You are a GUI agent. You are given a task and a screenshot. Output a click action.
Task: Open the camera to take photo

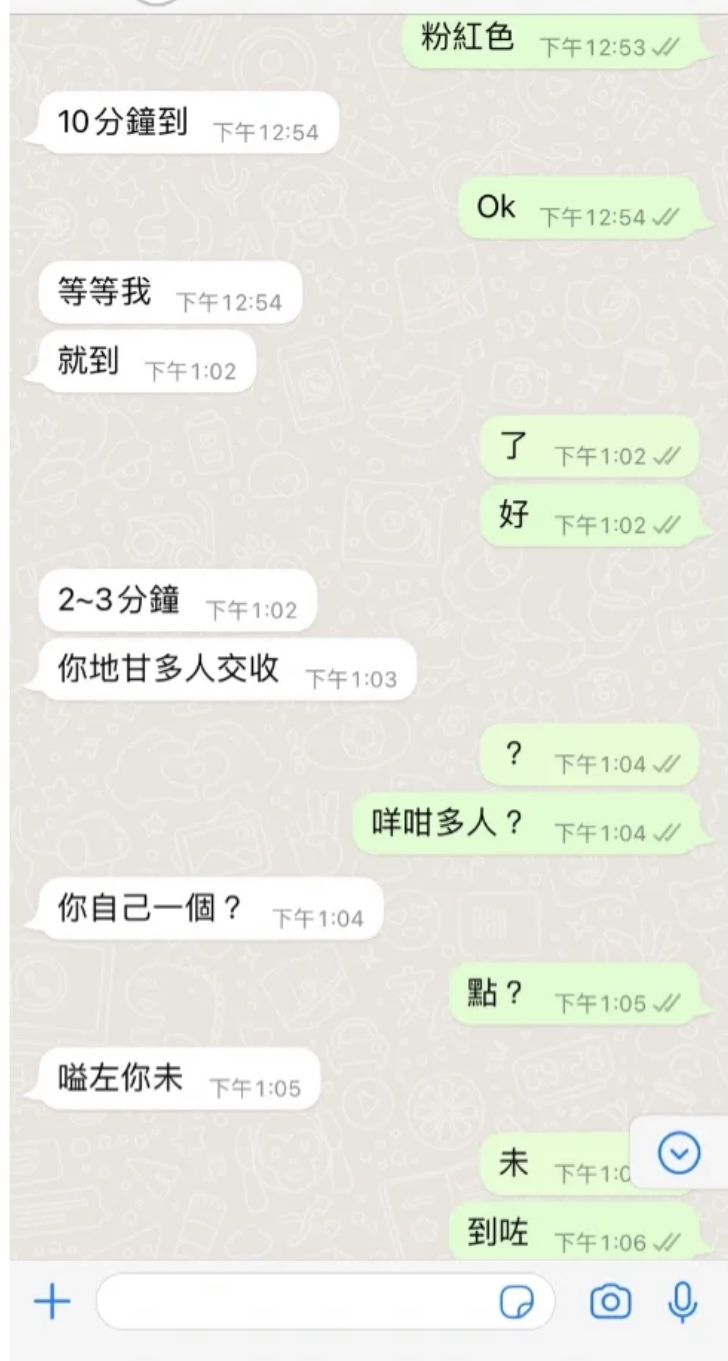(610, 1301)
